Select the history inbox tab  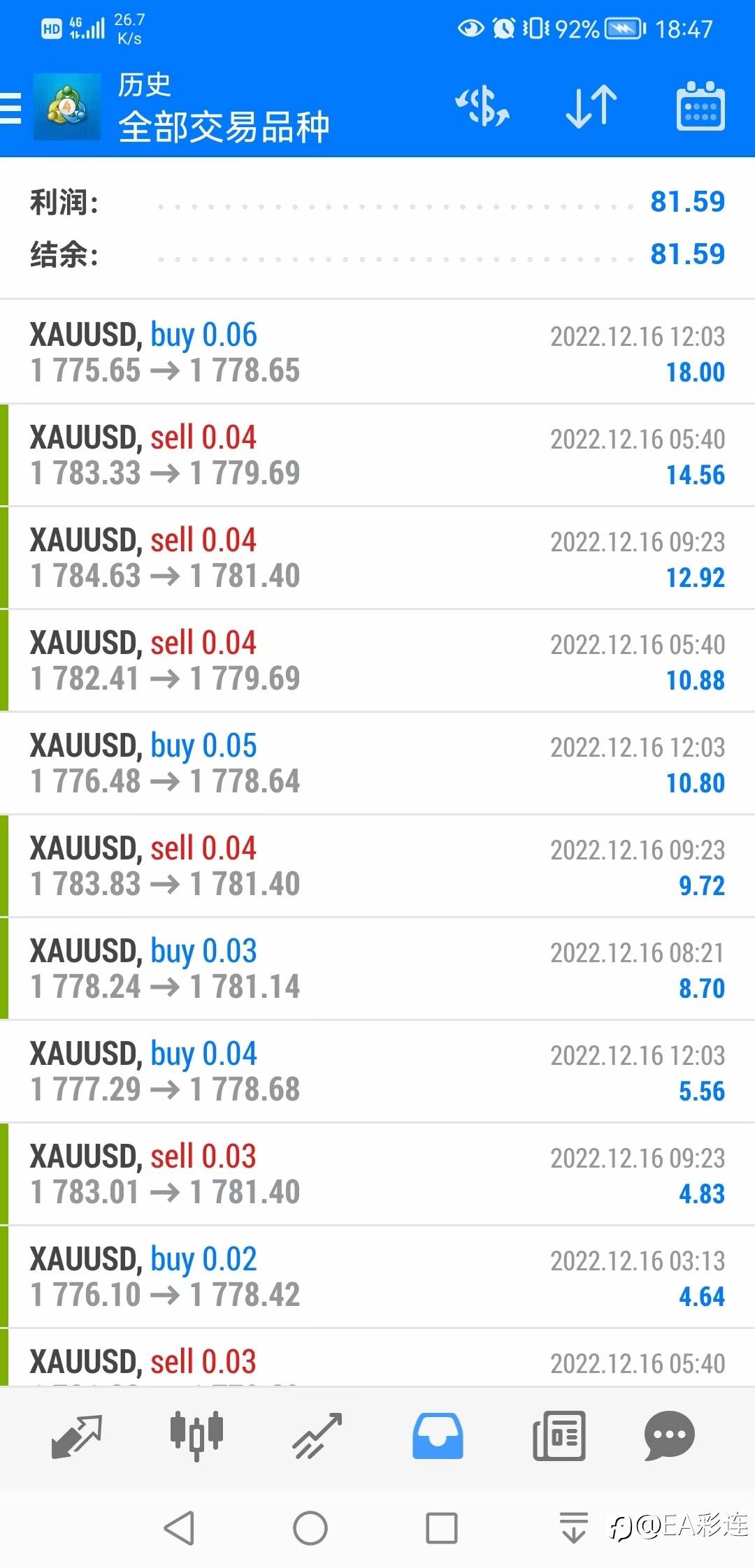click(438, 1437)
